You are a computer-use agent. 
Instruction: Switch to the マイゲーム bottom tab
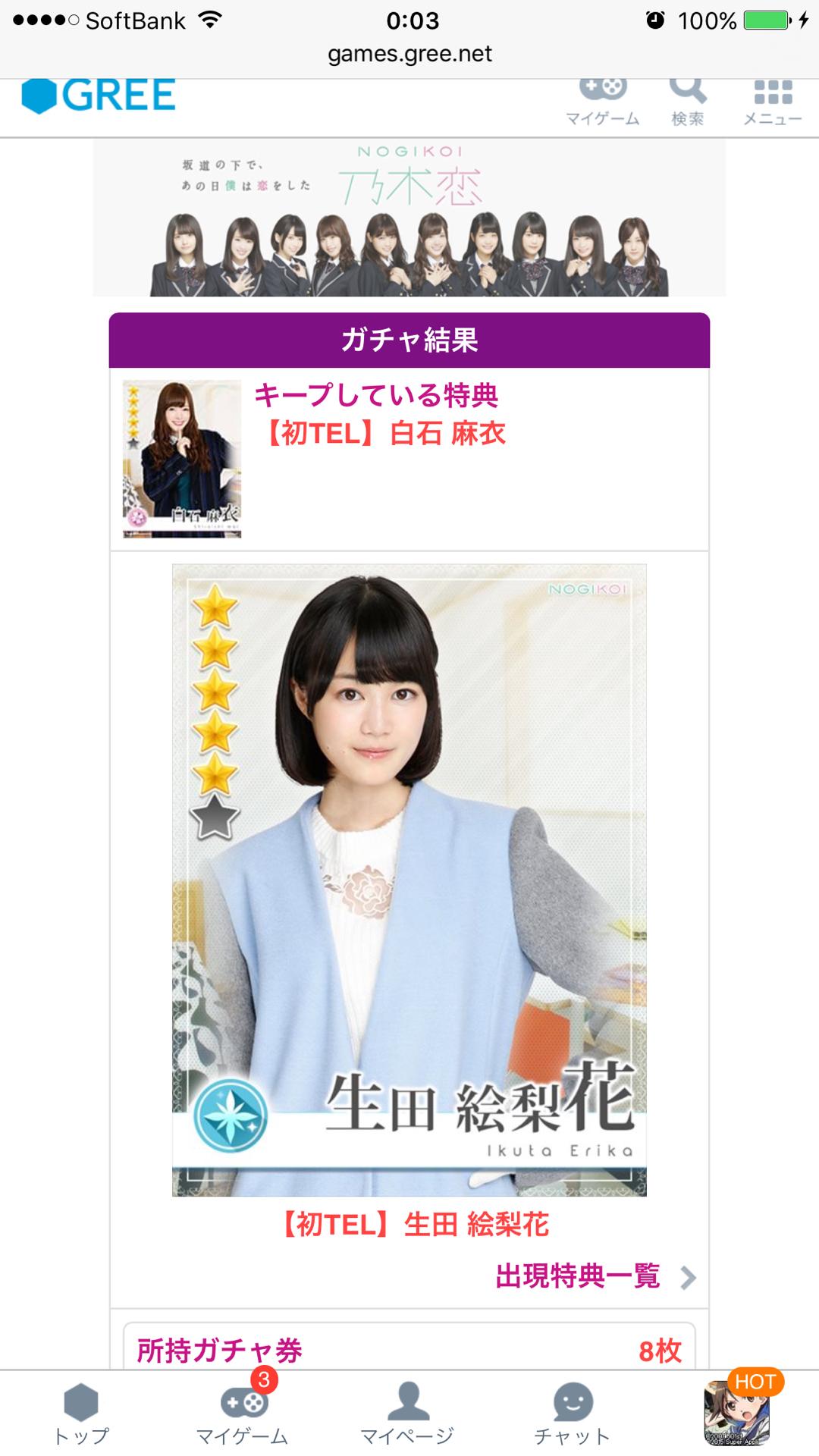243,1414
